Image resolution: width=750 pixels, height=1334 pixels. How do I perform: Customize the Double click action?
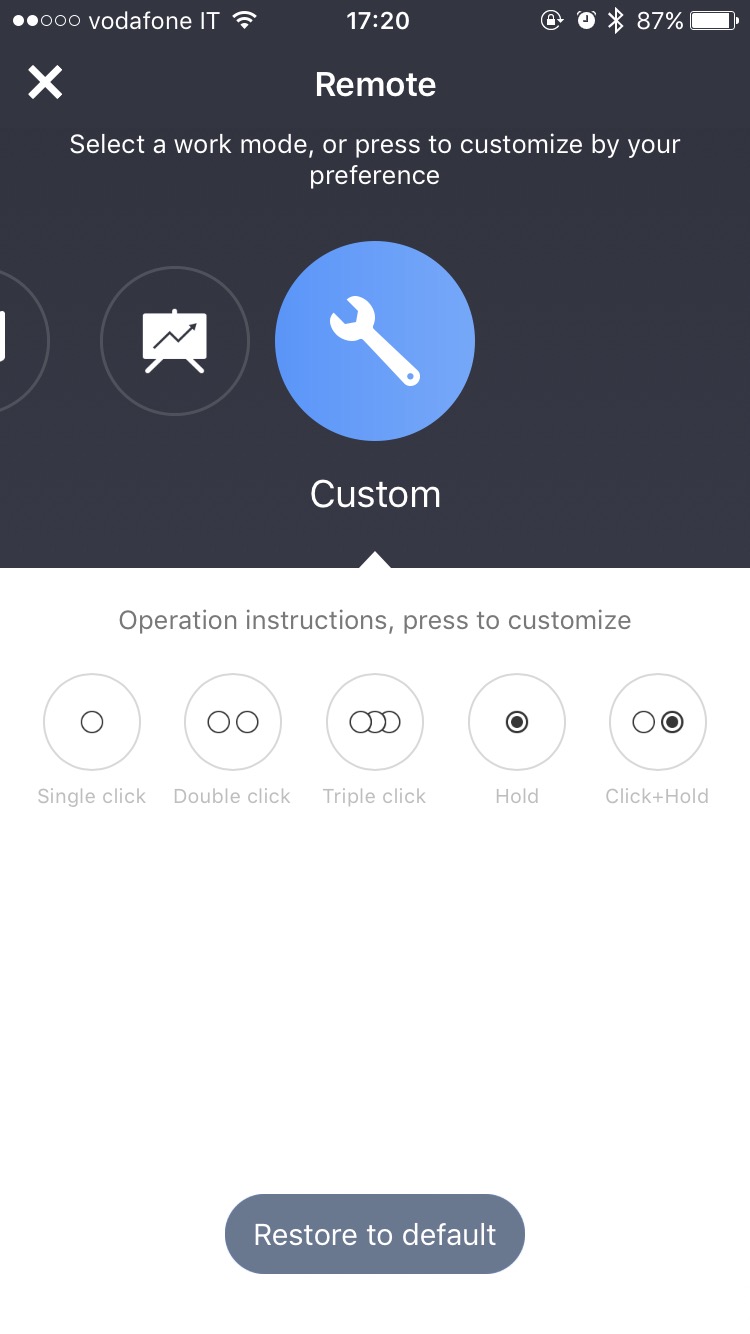click(233, 722)
